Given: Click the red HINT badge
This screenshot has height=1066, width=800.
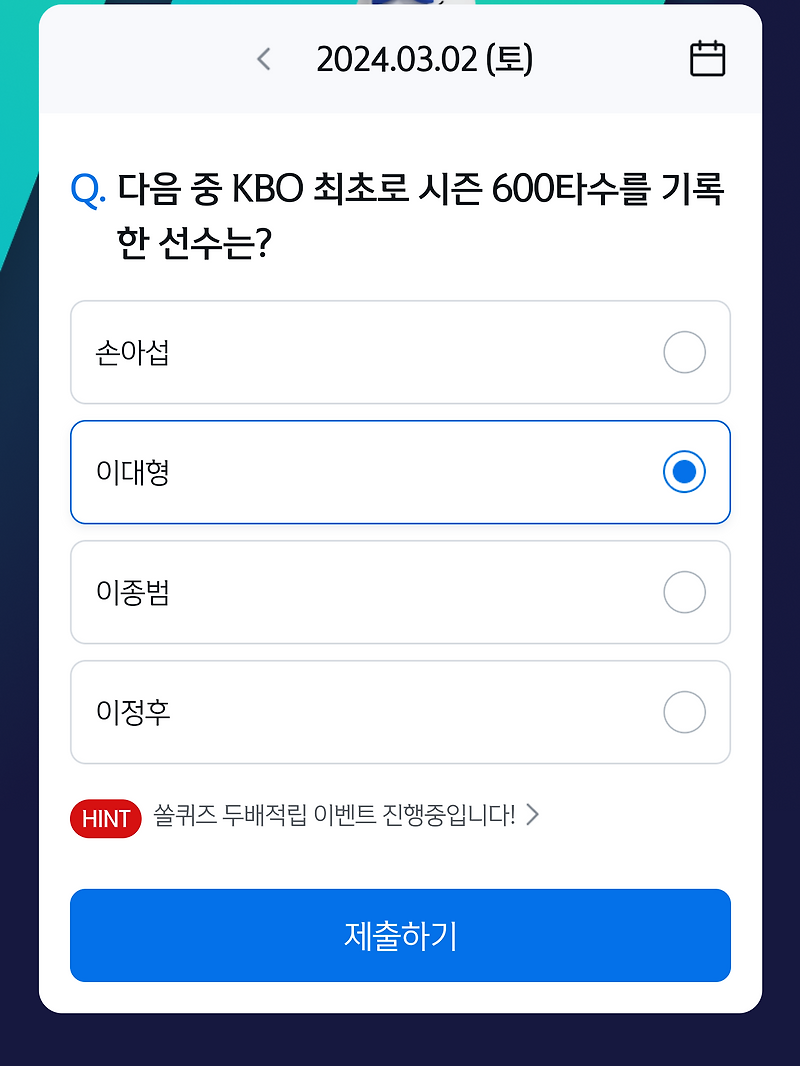Looking at the screenshot, I should pyautogui.click(x=105, y=818).
